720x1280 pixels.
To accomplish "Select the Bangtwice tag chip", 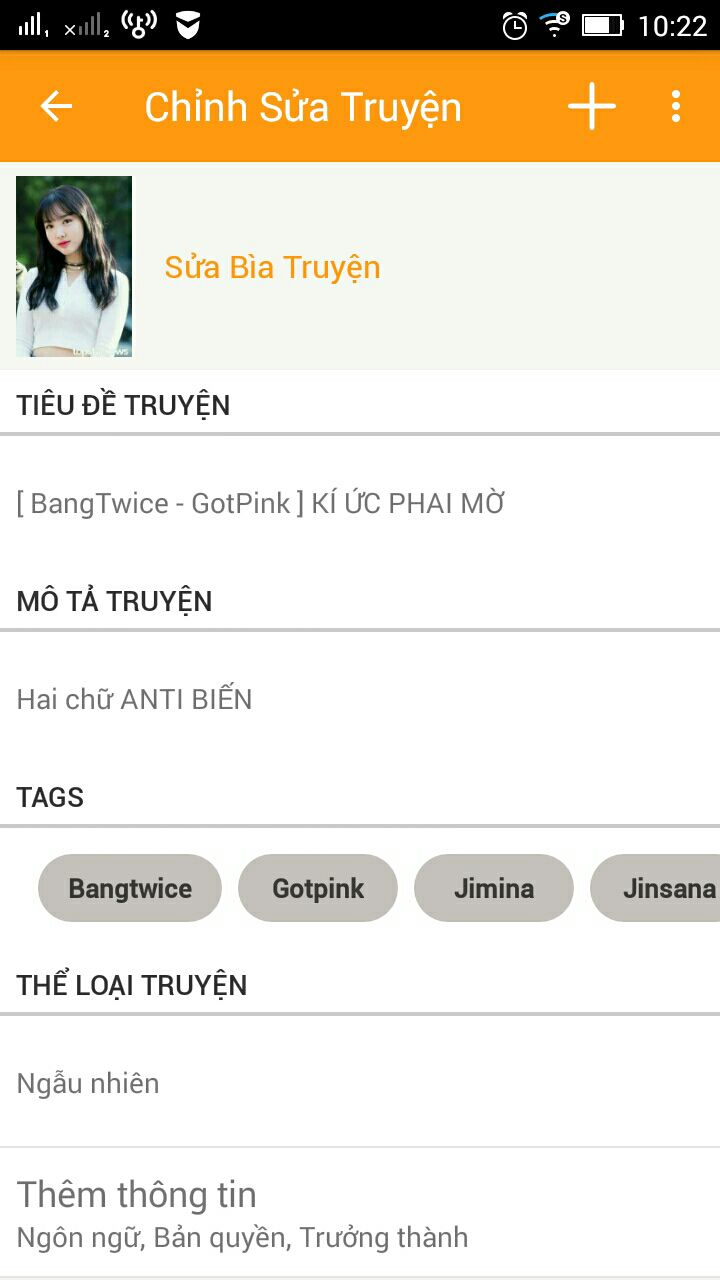I will click(x=130, y=888).
